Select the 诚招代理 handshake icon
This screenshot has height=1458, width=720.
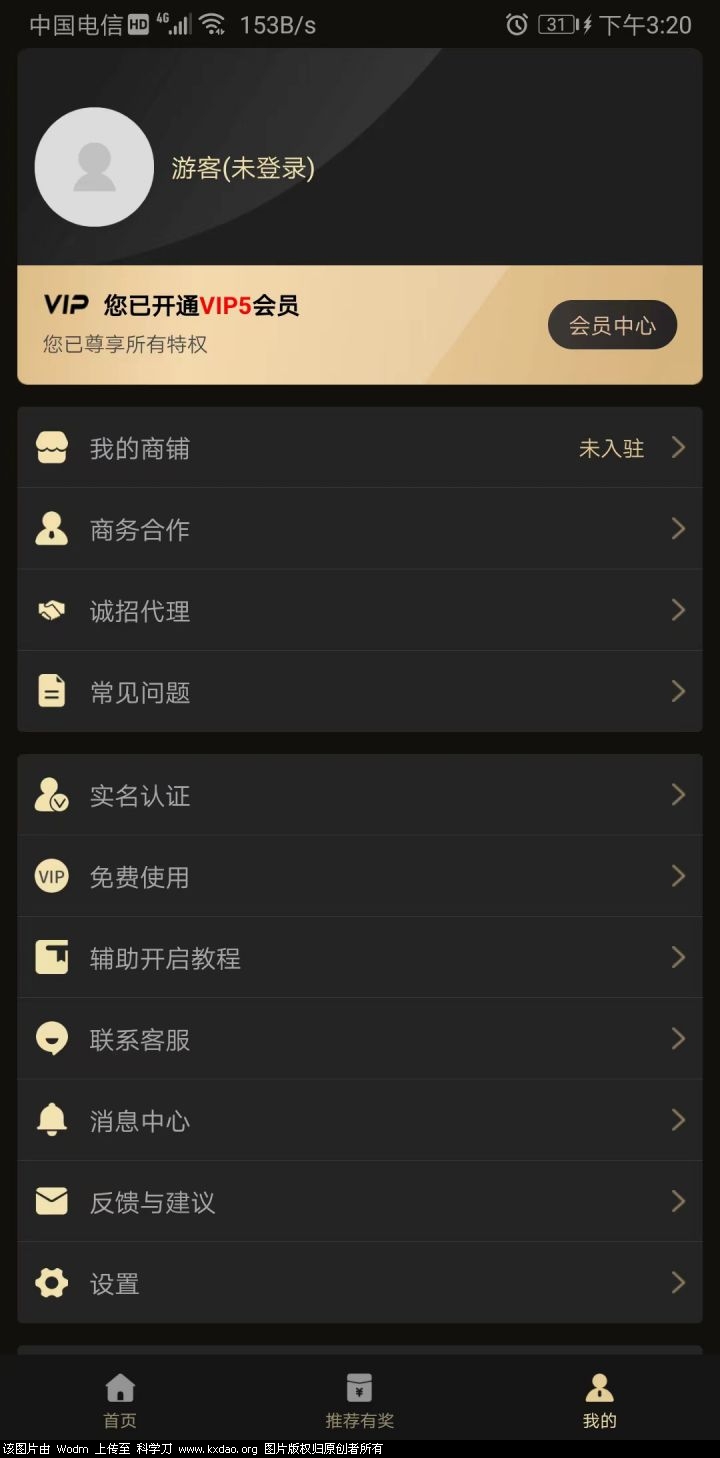point(51,610)
